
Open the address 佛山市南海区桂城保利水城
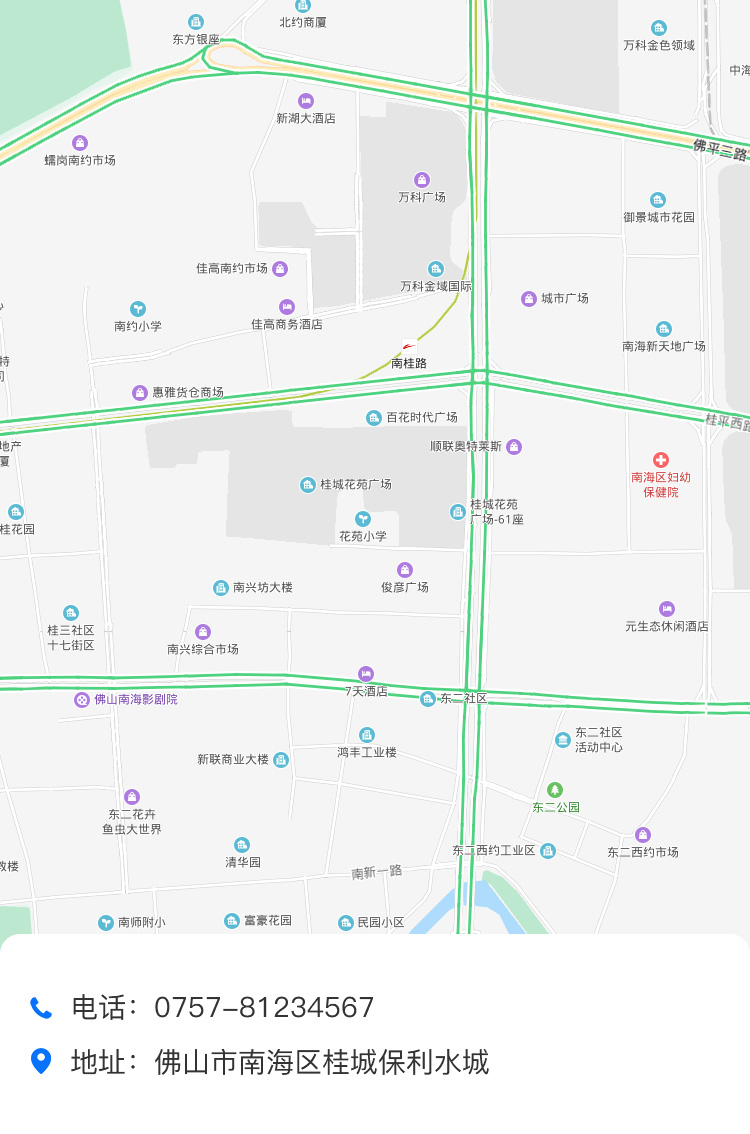(320, 1062)
